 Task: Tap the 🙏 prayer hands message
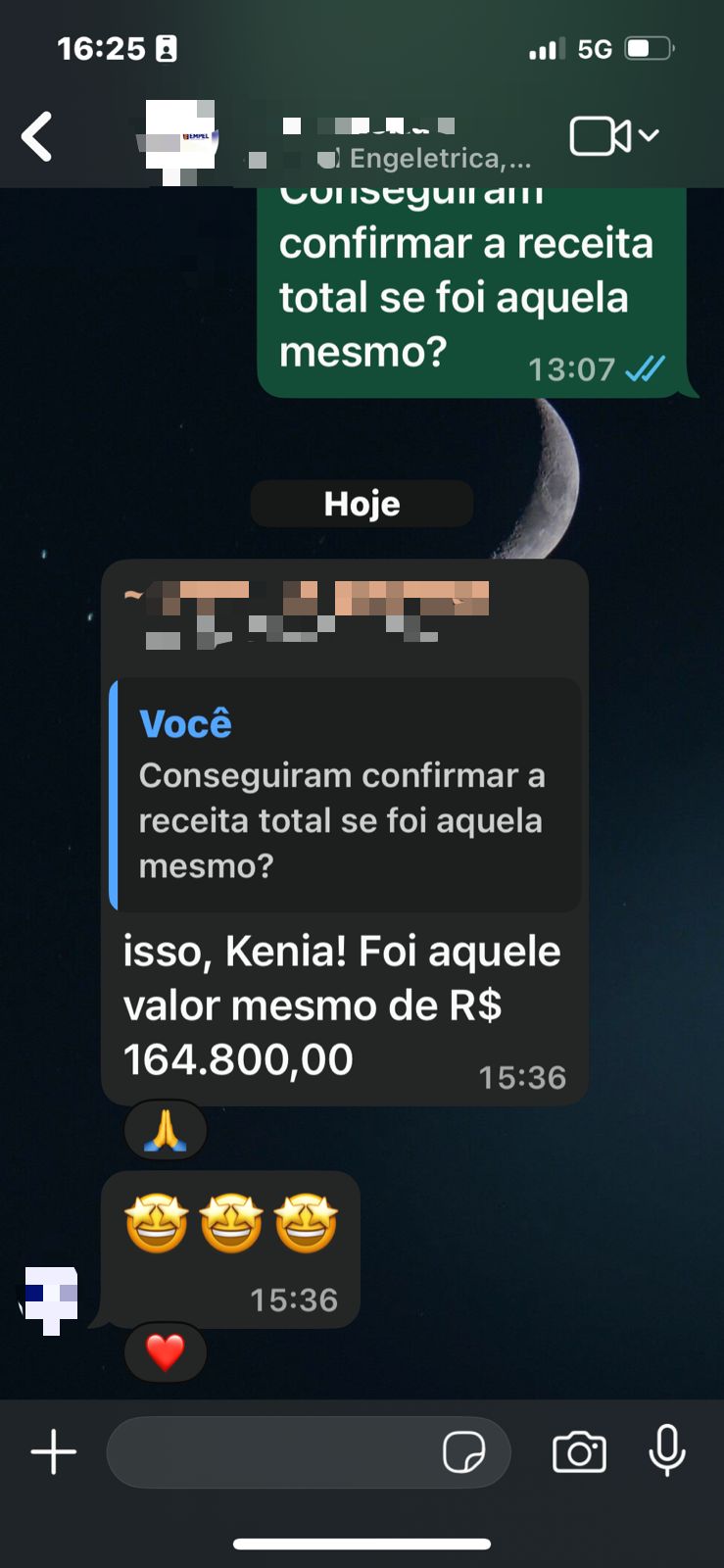click(x=165, y=1129)
